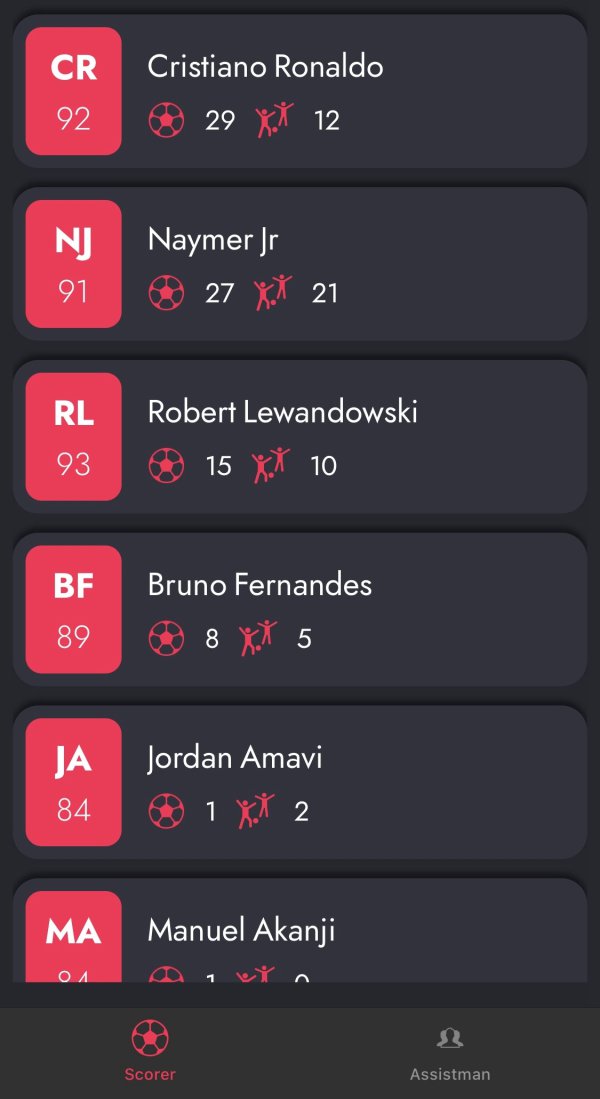View Robert Lewandowski's details
Viewport: 600px width, 1099px height.
coord(300,437)
